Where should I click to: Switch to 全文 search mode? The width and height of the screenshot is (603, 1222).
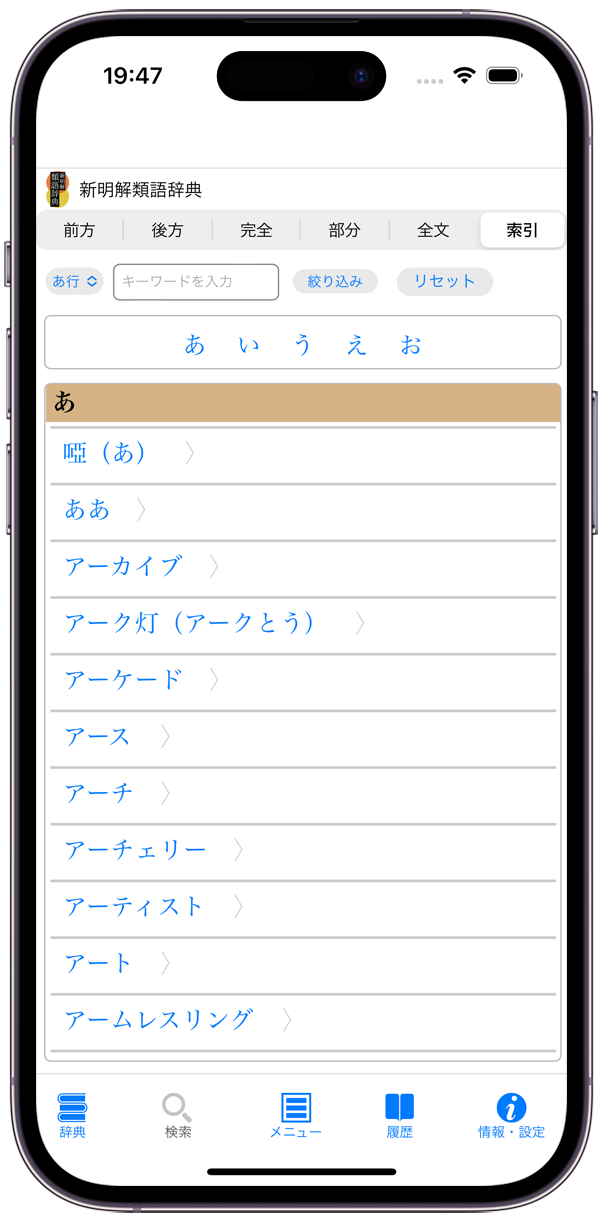click(433, 230)
